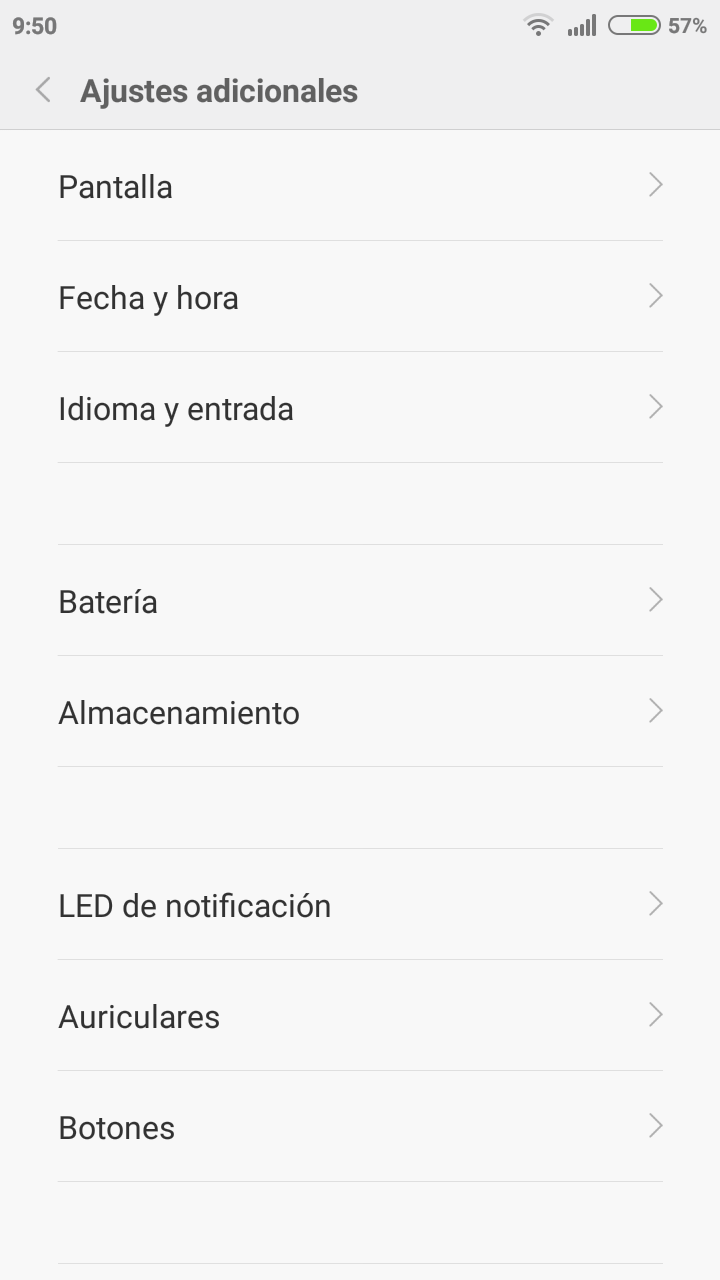Choose the Botones option
The width and height of the screenshot is (720, 1280).
360,1128
